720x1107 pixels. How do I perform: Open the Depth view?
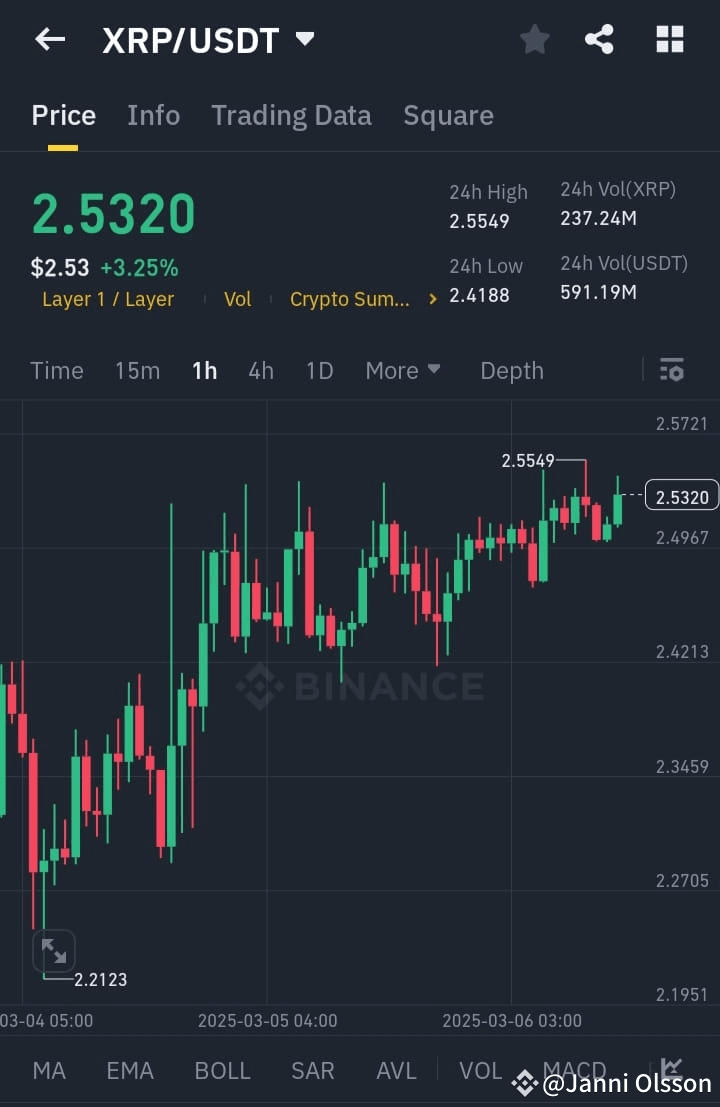point(511,370)
